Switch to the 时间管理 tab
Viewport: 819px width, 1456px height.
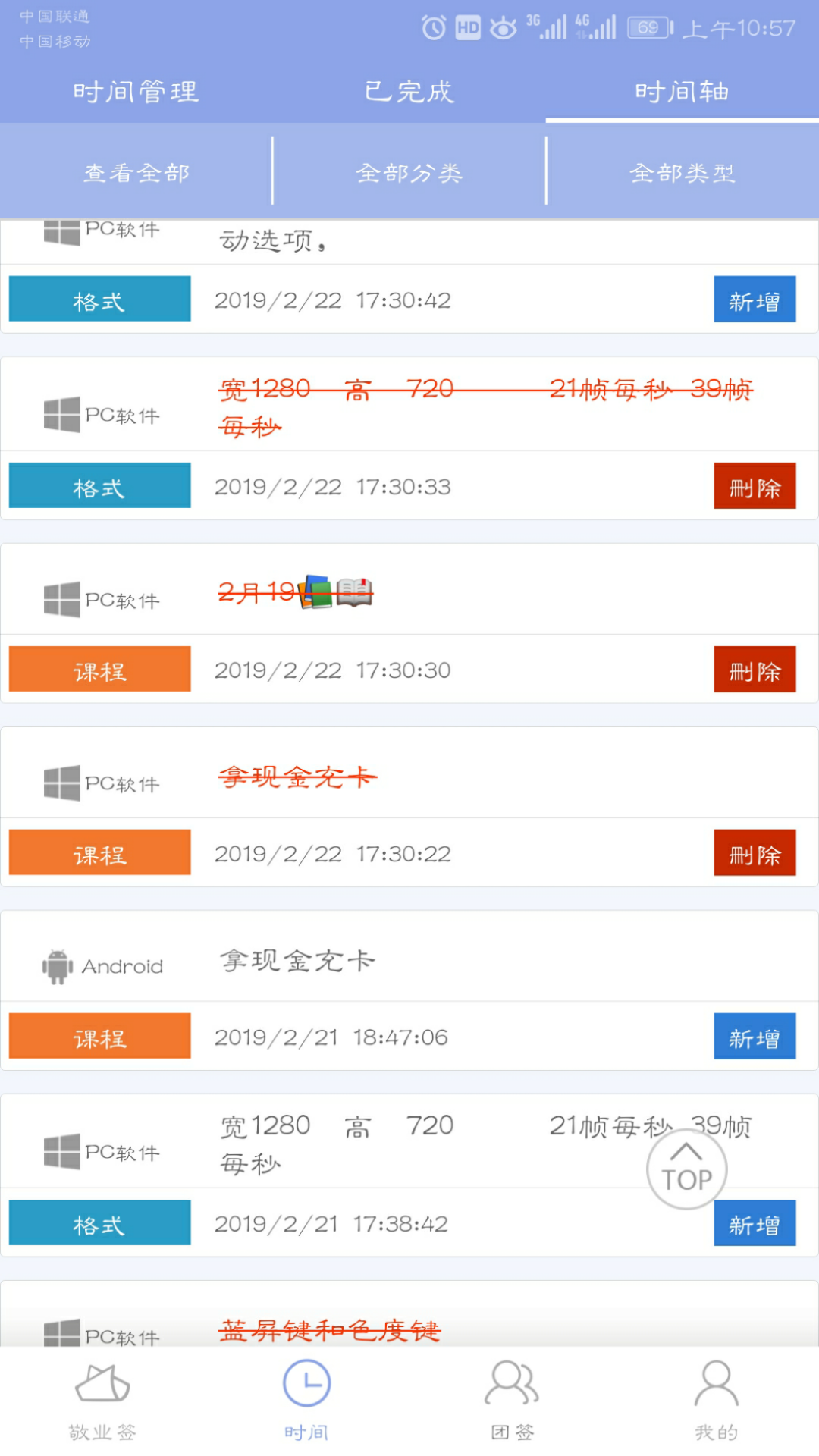click(x=136, y=92)
